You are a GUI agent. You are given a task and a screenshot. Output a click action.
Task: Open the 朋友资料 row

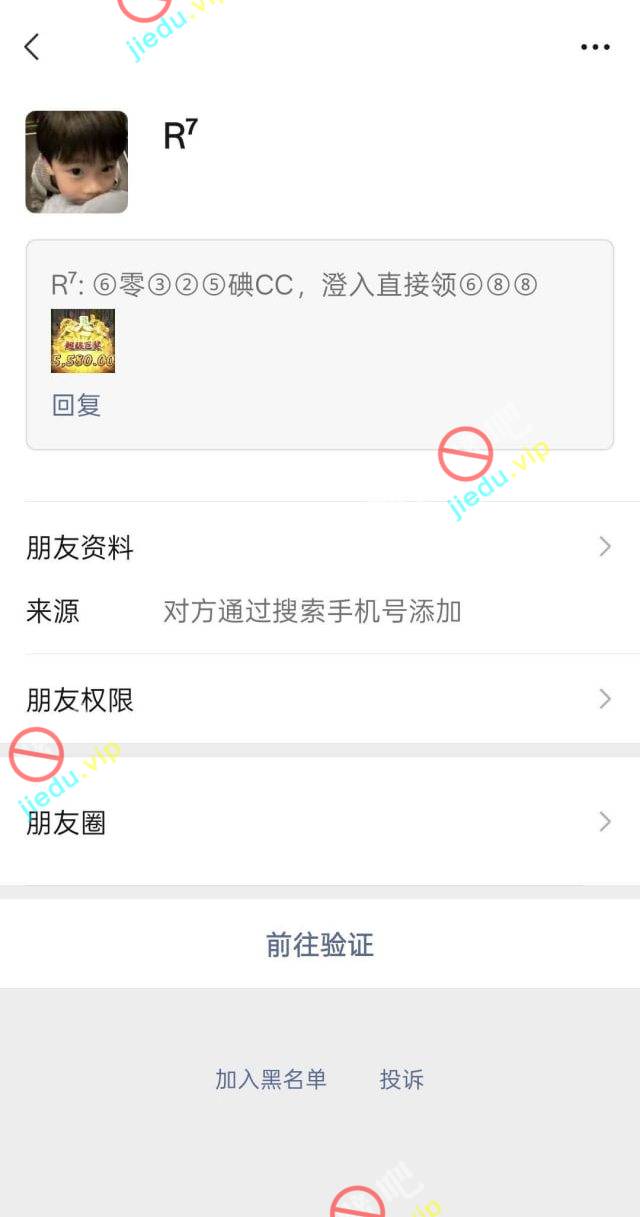click(x=319, y=547)
